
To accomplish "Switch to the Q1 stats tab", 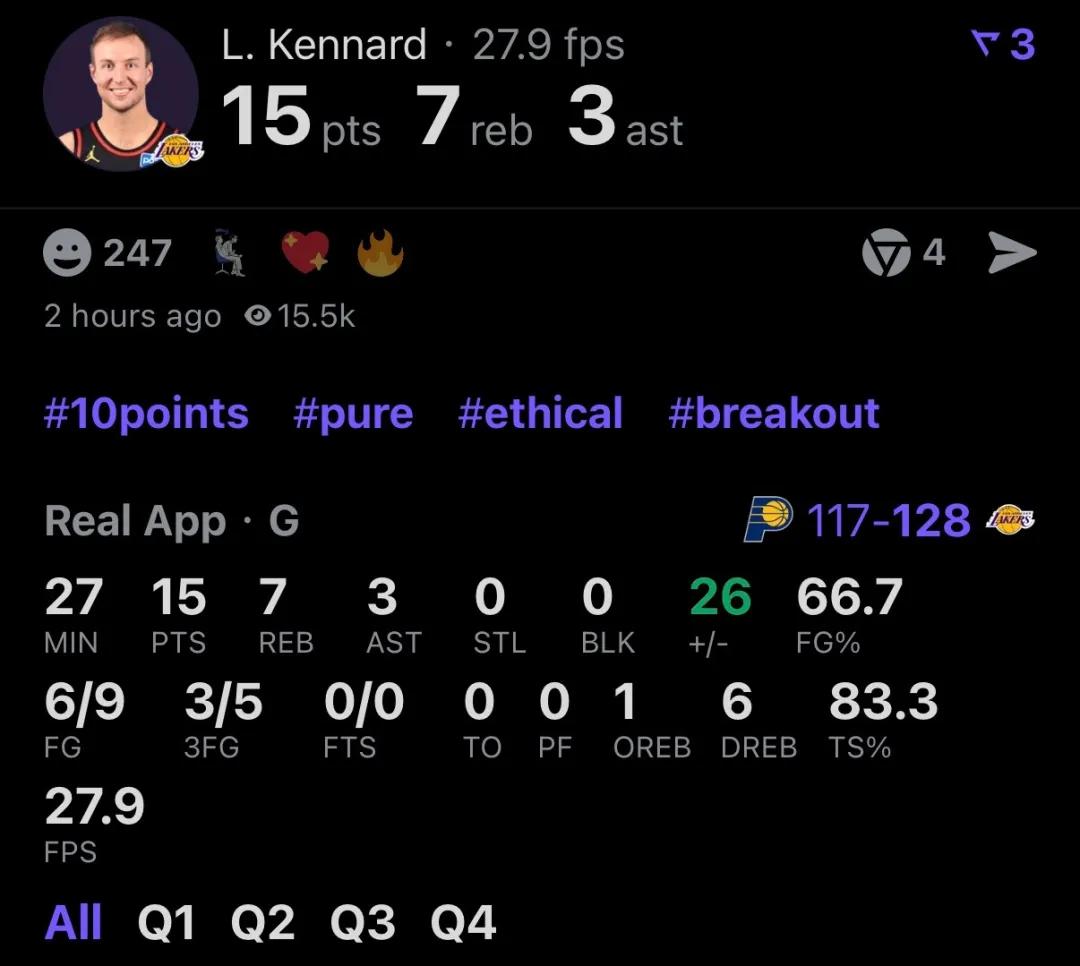I will pyautogui.click(x=166, y=922).
